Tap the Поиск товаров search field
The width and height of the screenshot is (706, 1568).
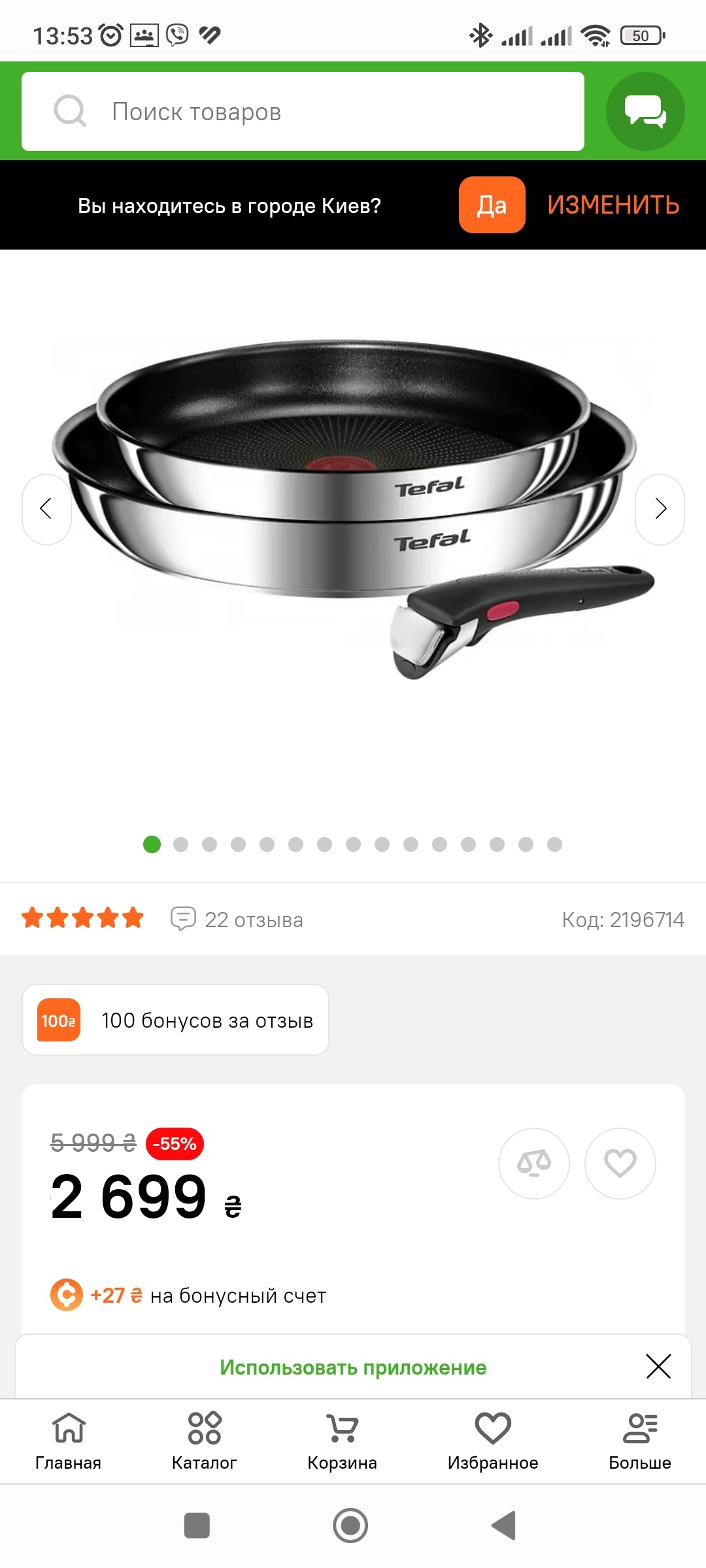coord(302,112)
